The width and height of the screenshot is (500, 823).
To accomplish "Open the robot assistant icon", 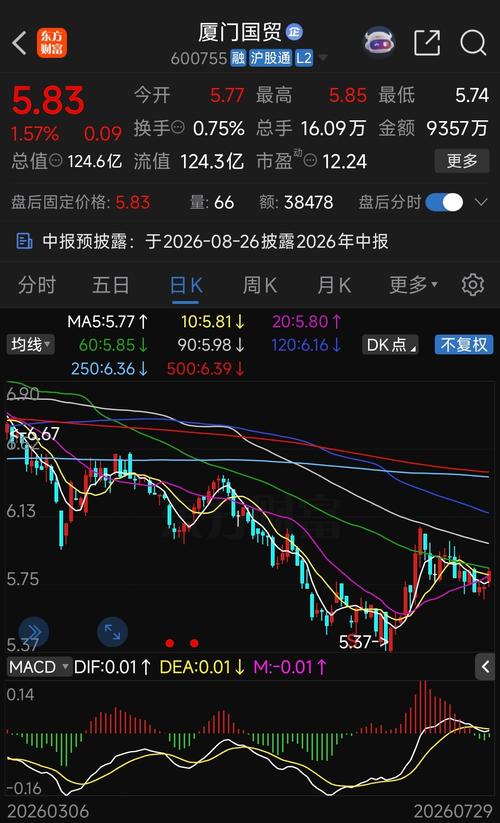I will point(379,43).
